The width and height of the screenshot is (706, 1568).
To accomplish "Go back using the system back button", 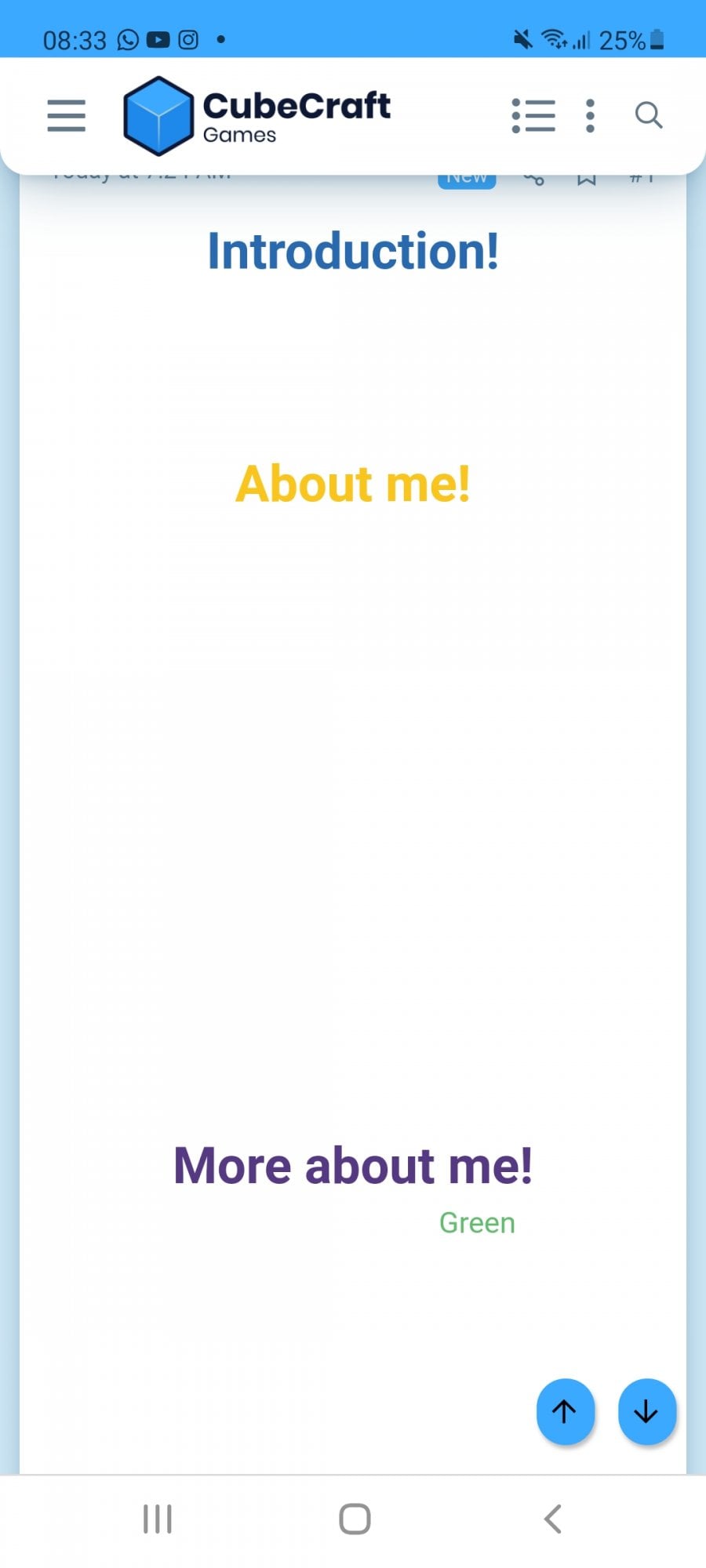I will (553, 1519).
